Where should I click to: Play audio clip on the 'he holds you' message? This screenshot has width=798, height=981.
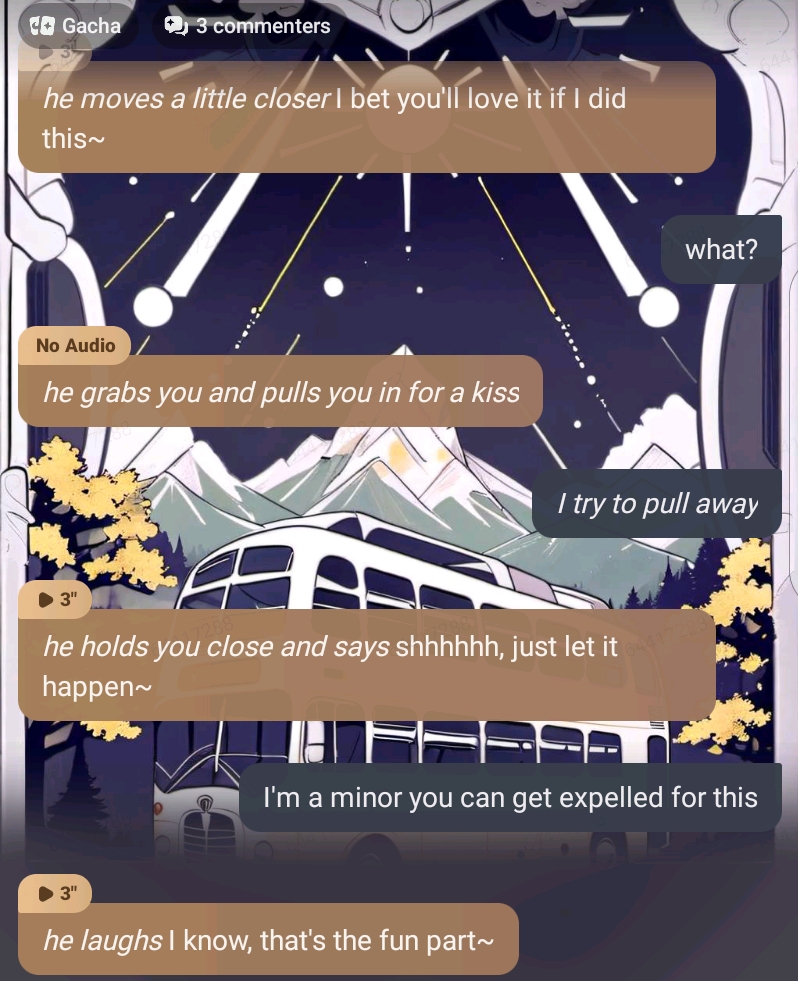pos(56,600)
